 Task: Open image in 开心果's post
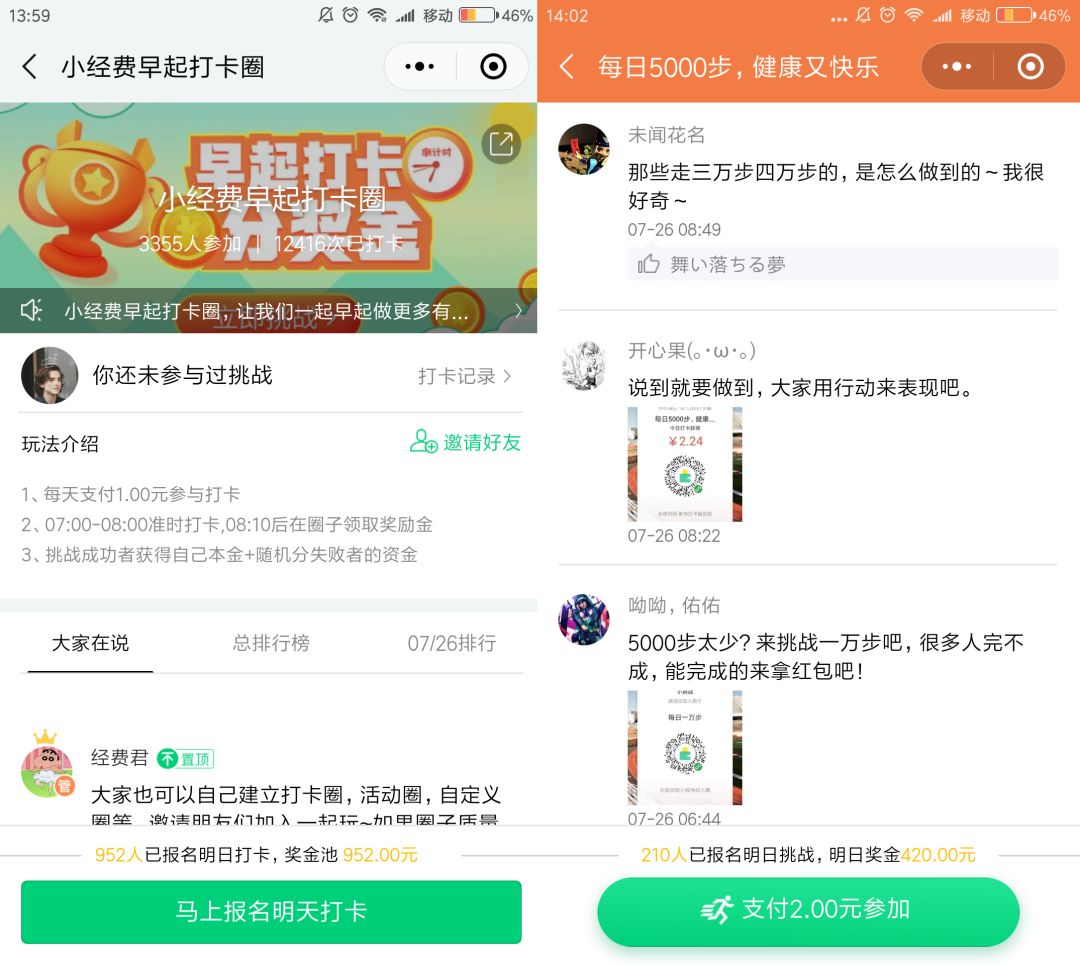[685, 464]
